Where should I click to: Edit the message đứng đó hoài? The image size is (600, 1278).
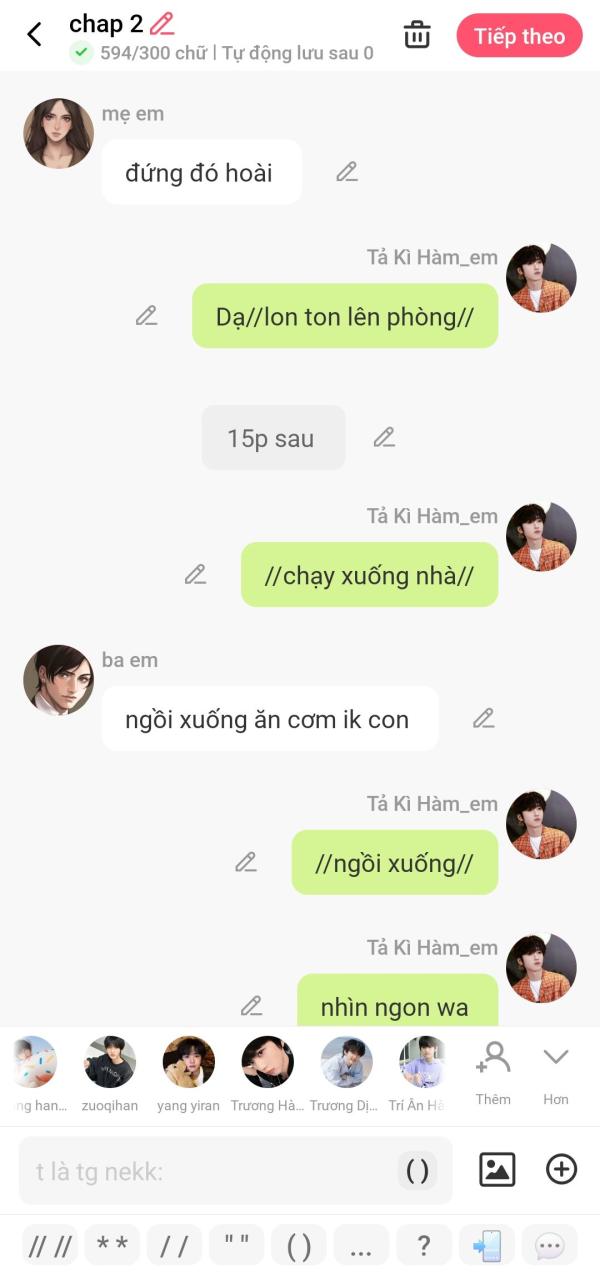[x=347, y=172]
